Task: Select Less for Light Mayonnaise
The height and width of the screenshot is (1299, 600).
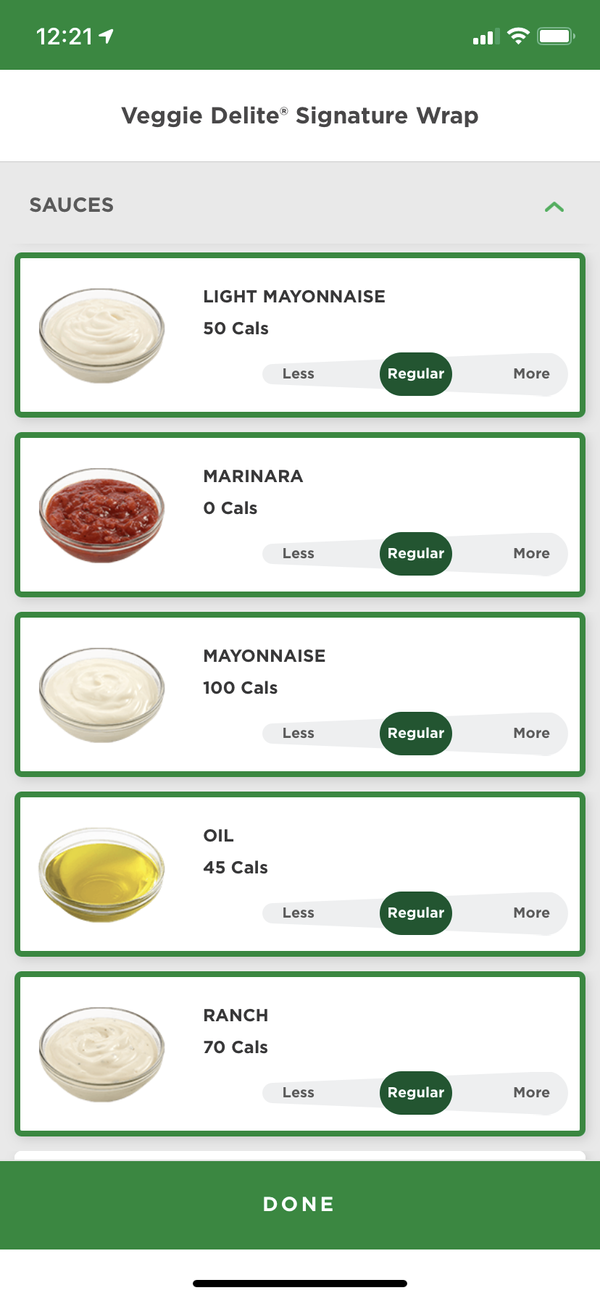Action: [x=298, y=374]
